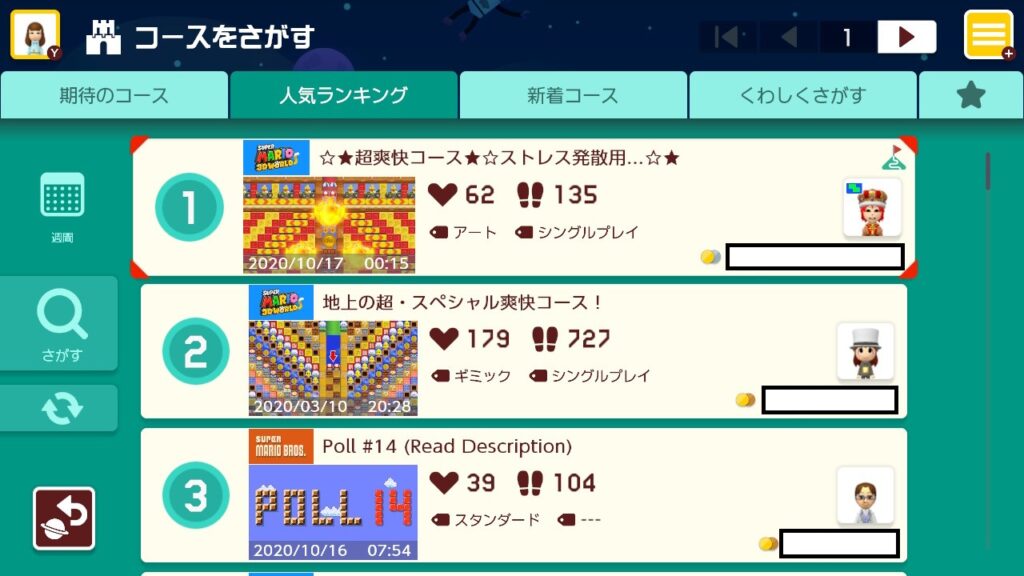This screenshot has height=576, width=1024.
Task: Open course 地上の超・スペシャル爽快コース
Action: point(560,352)
